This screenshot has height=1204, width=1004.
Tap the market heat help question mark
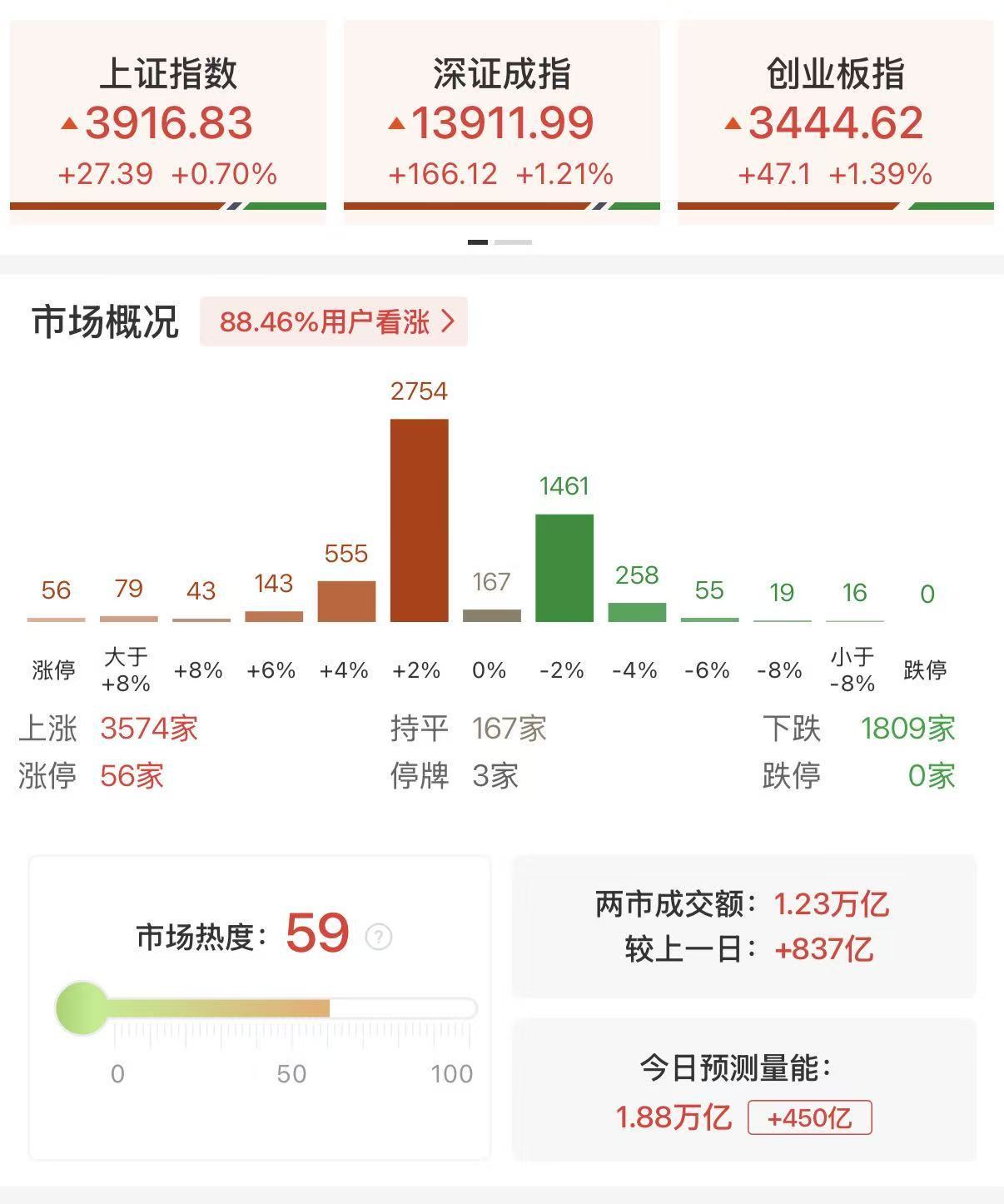tap(379, 937)
